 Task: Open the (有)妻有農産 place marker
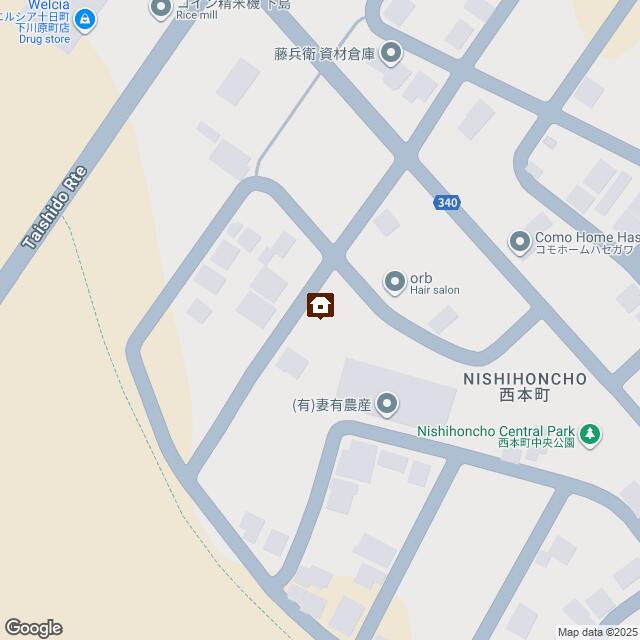(x=388, y=404)
